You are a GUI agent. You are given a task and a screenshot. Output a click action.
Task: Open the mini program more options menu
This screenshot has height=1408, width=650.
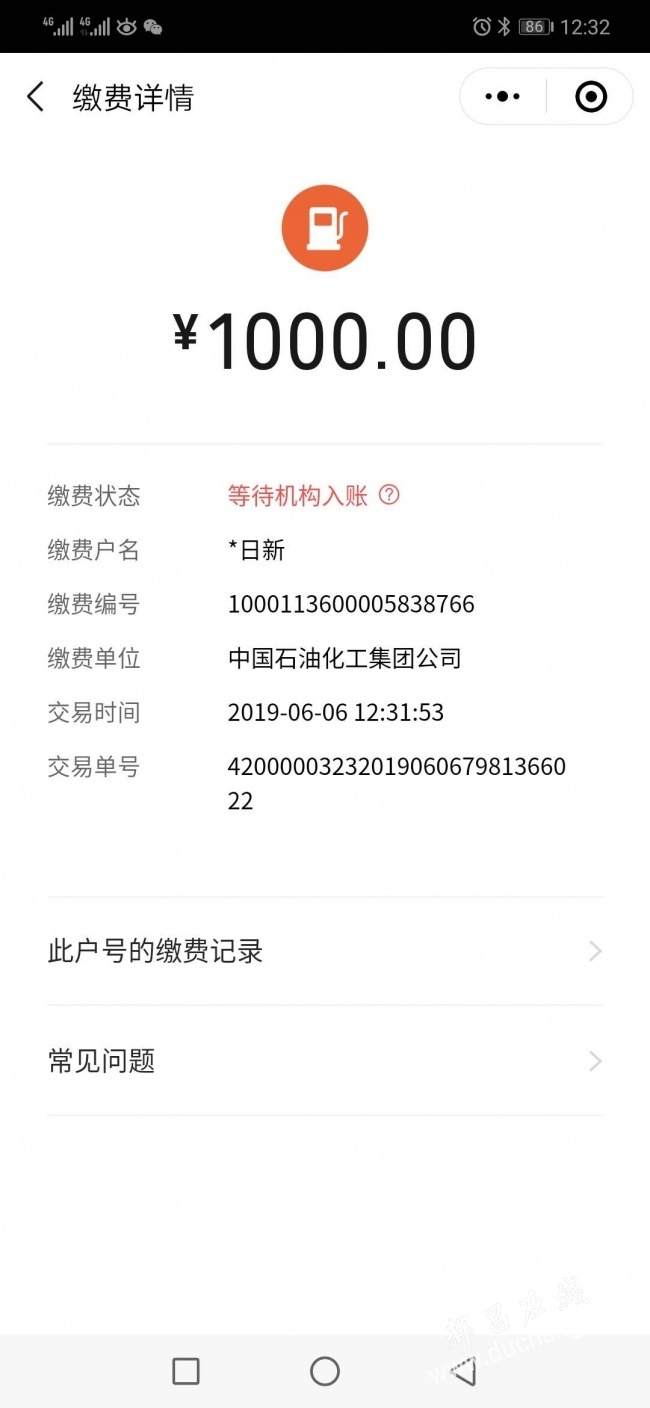502,97
